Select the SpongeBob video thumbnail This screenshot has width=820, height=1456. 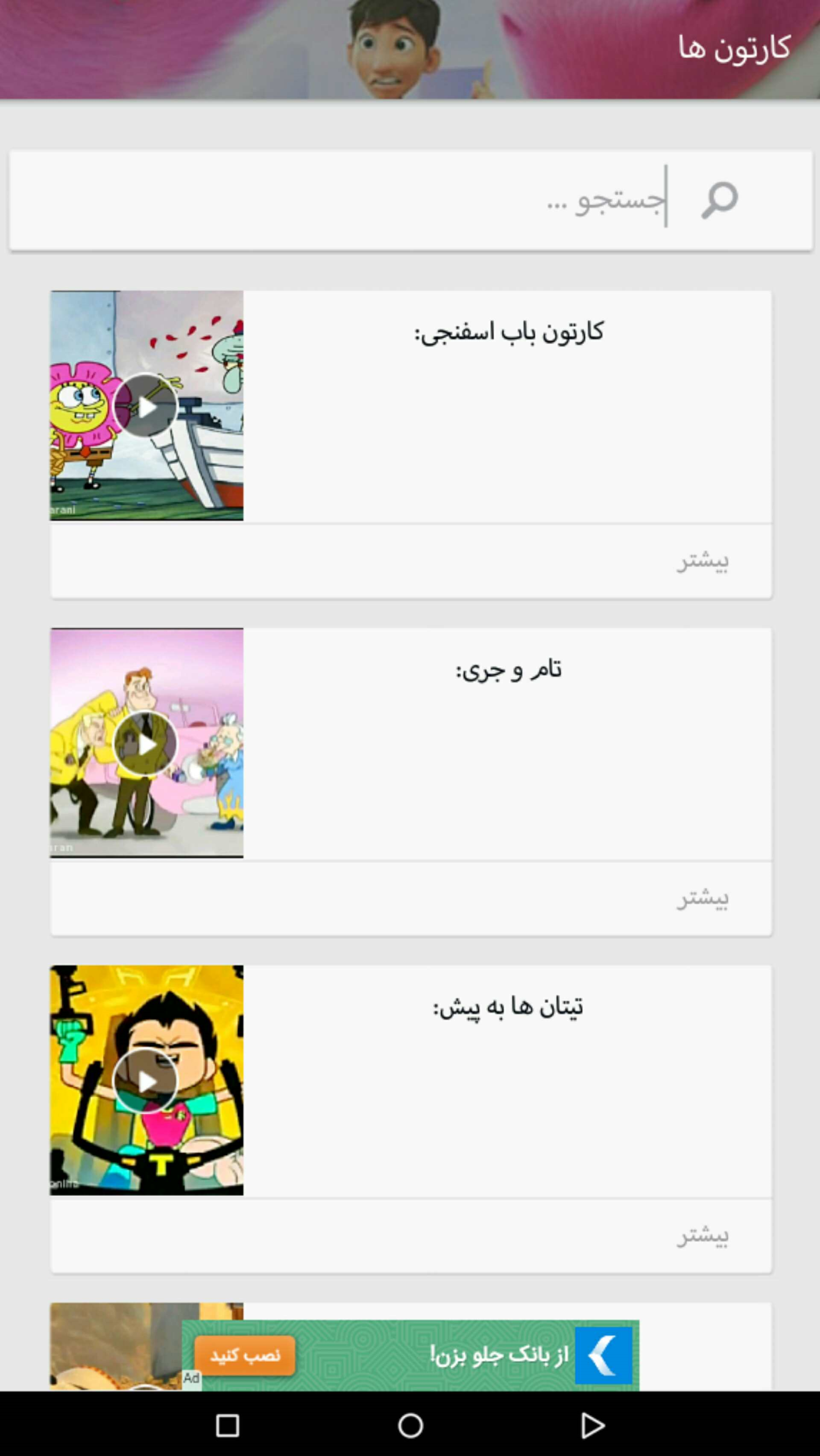[147, 408]
